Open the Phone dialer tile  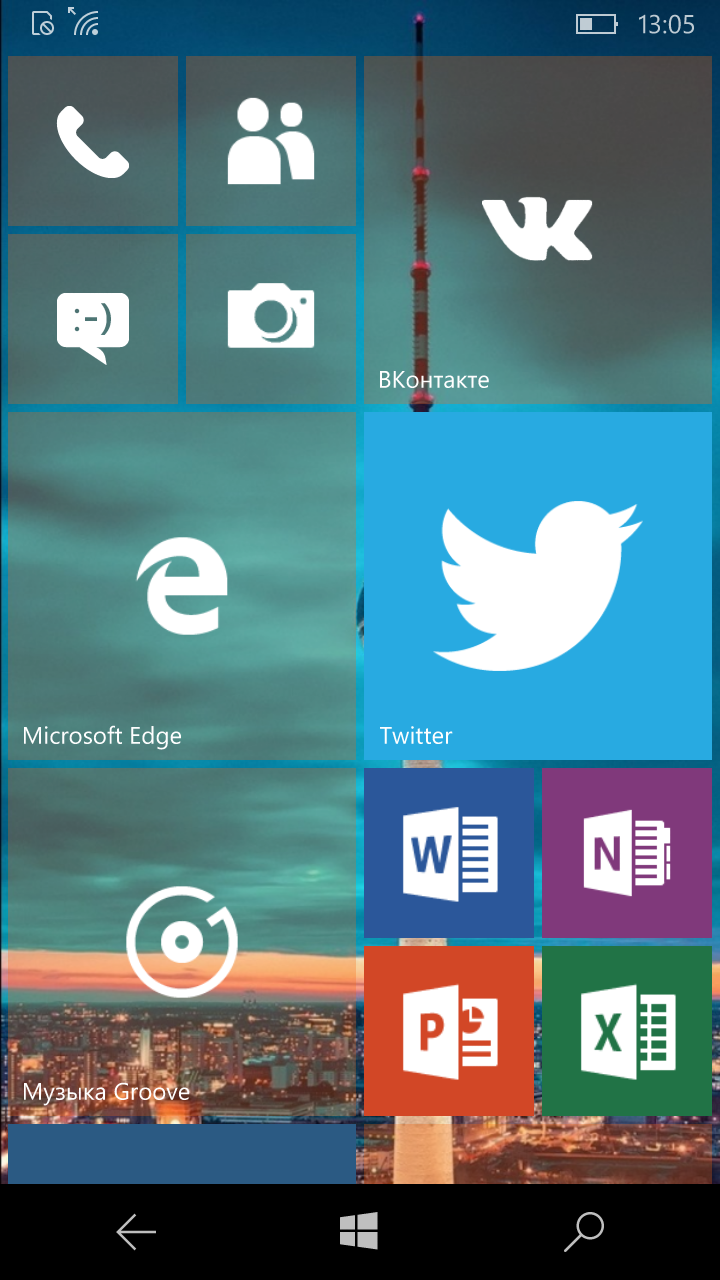93,141
